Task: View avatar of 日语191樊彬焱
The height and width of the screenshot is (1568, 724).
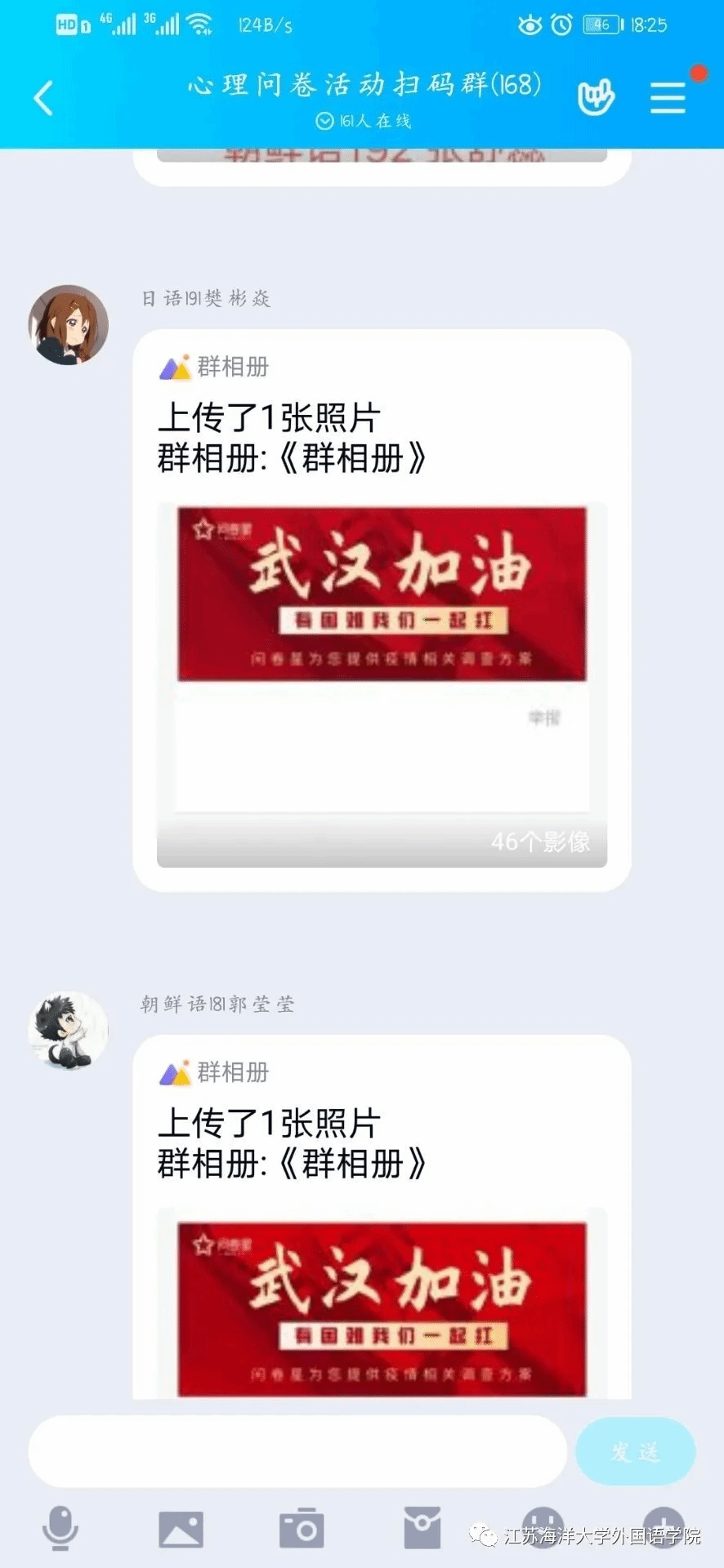Action: pos(69,324)
